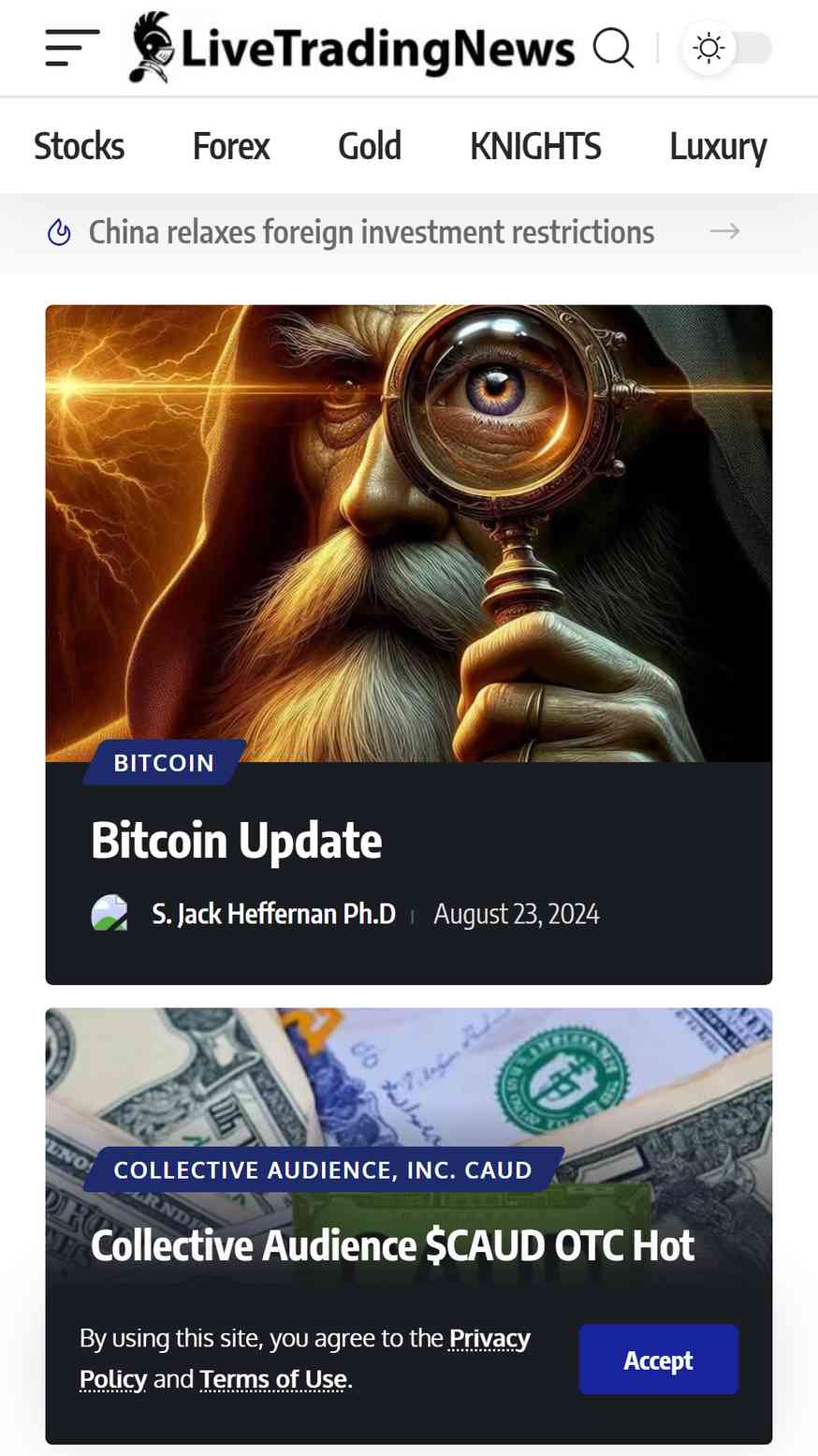Open Collective Audience $CAUD OTC Hot article
Viewport: 818px width, 1456px height.
point(393,1245)
